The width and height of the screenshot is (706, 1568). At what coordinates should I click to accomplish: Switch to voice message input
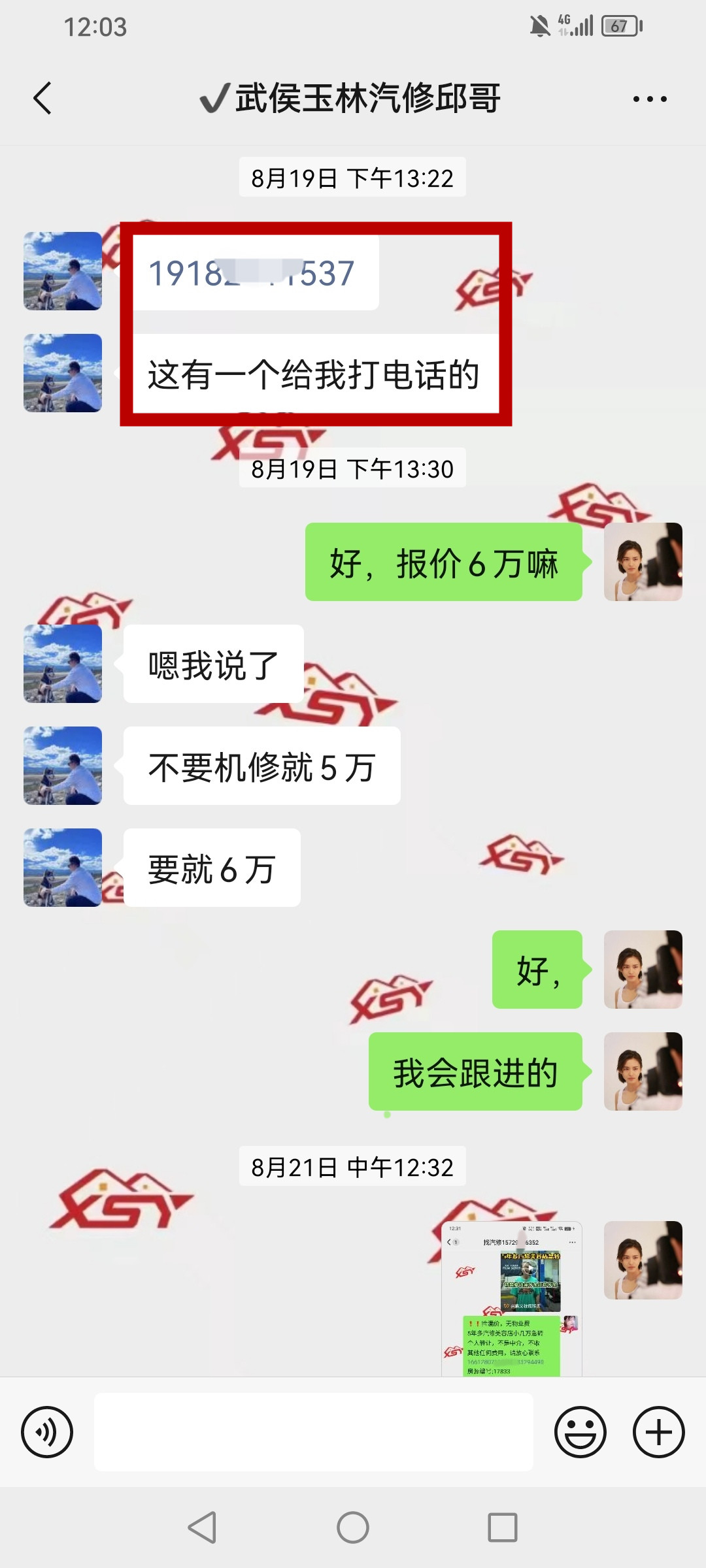point(47,1432)
